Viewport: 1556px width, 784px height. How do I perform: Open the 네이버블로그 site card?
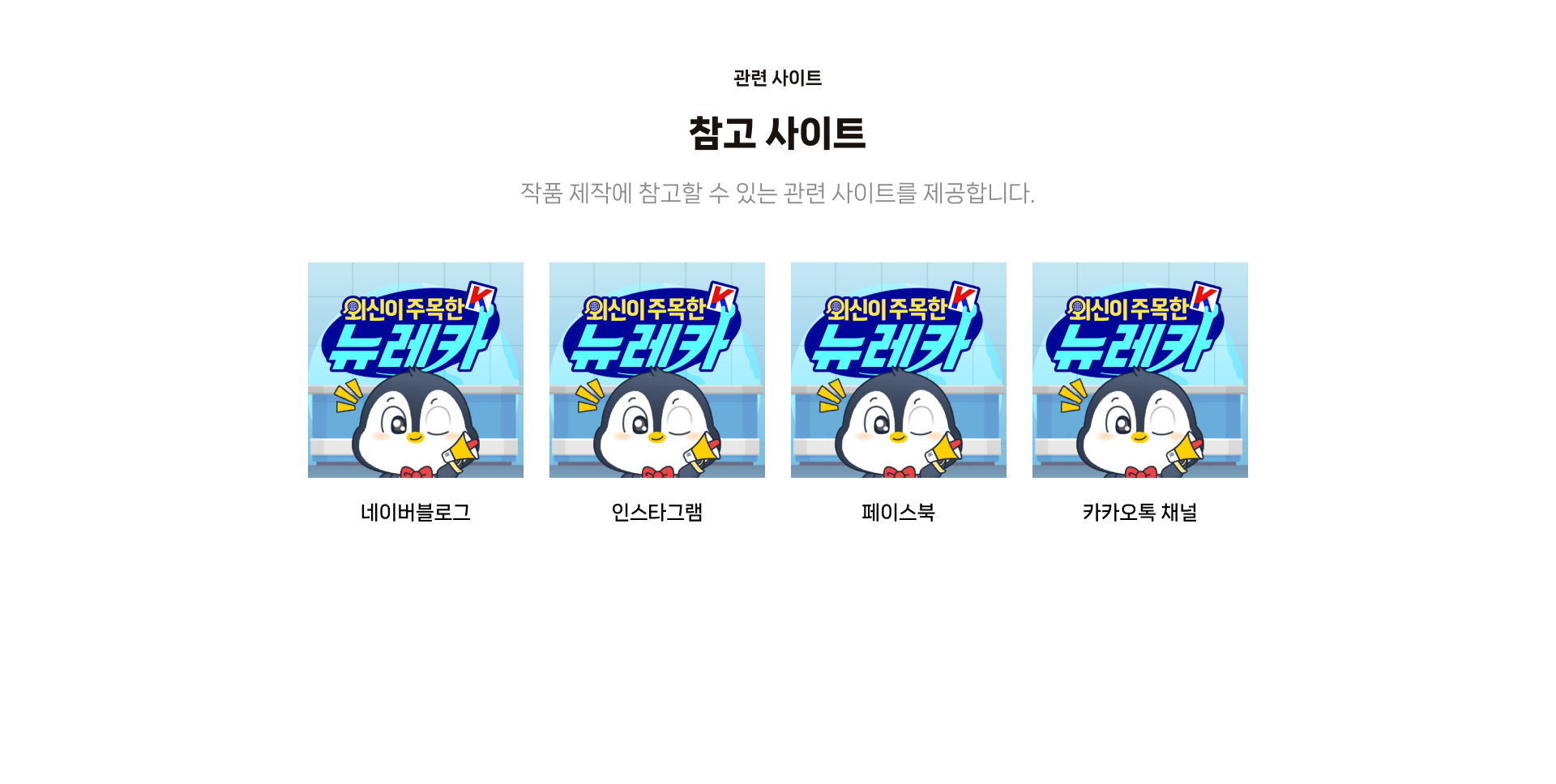click(415, 370)
